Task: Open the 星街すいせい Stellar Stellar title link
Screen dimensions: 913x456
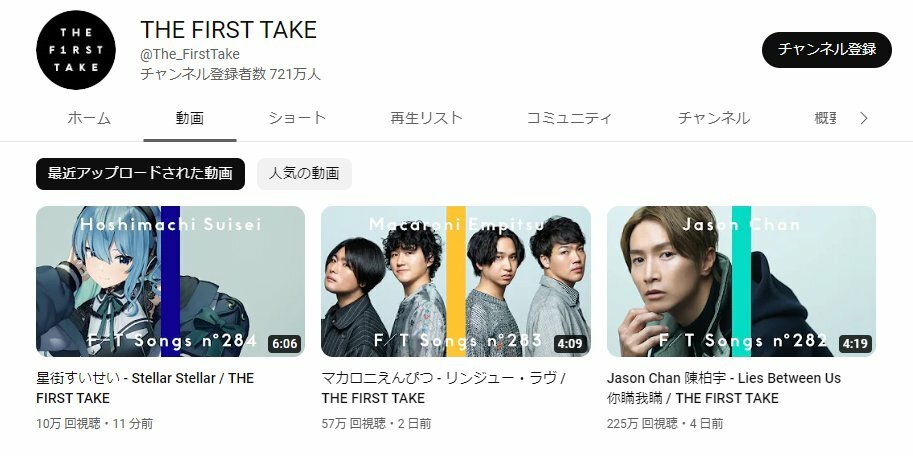Action: [x=145, y=388]
